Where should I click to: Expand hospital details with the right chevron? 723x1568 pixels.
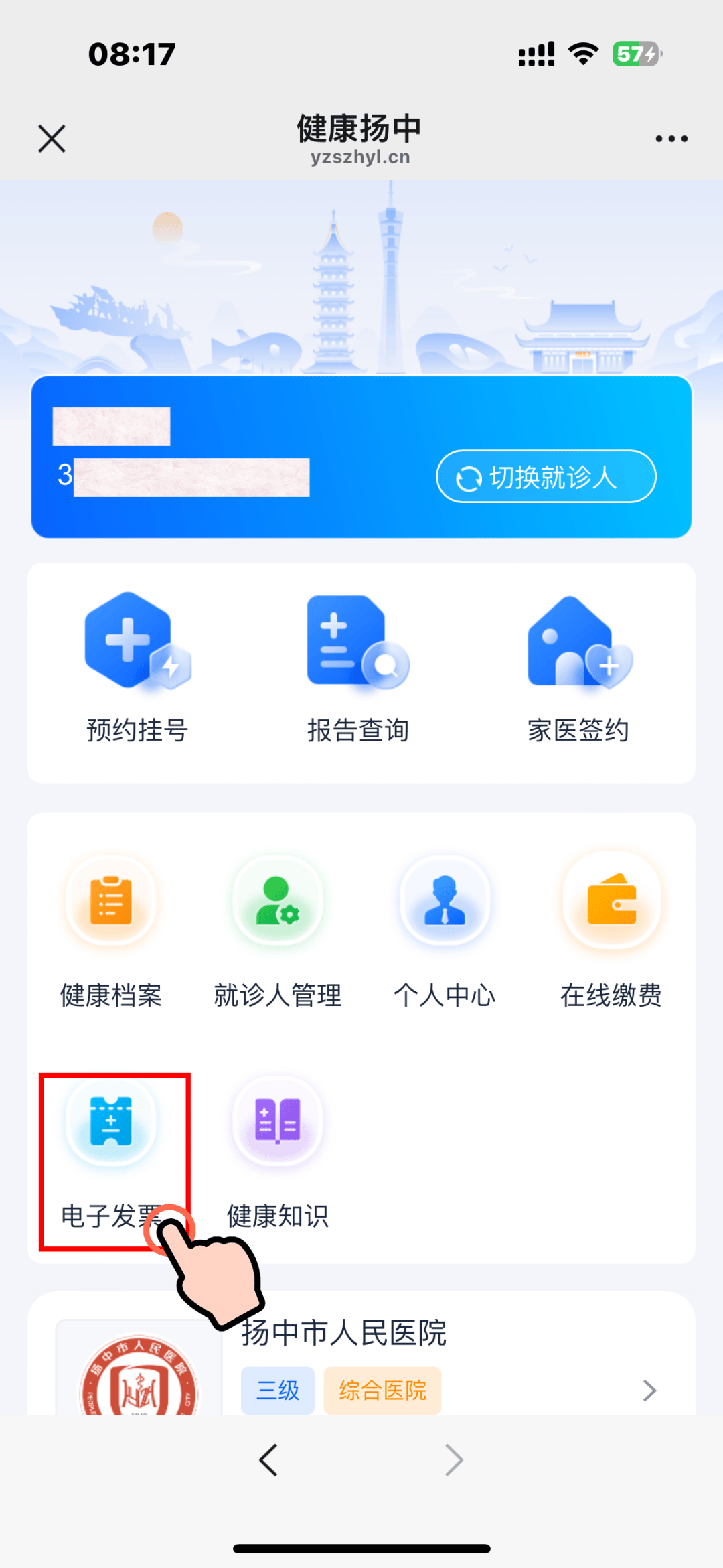pos(648,1392)
